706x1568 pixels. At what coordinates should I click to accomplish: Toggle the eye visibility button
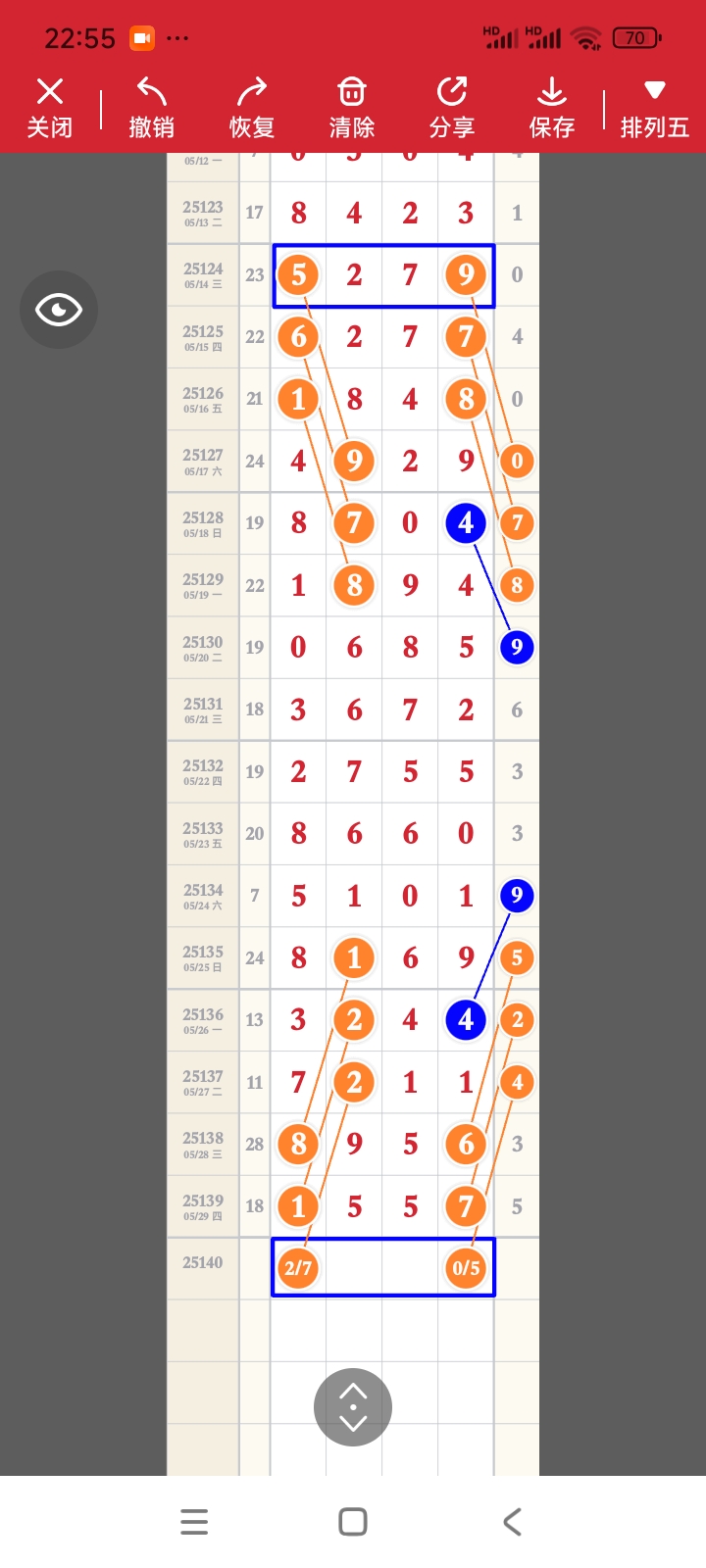(x=59, y=310)
